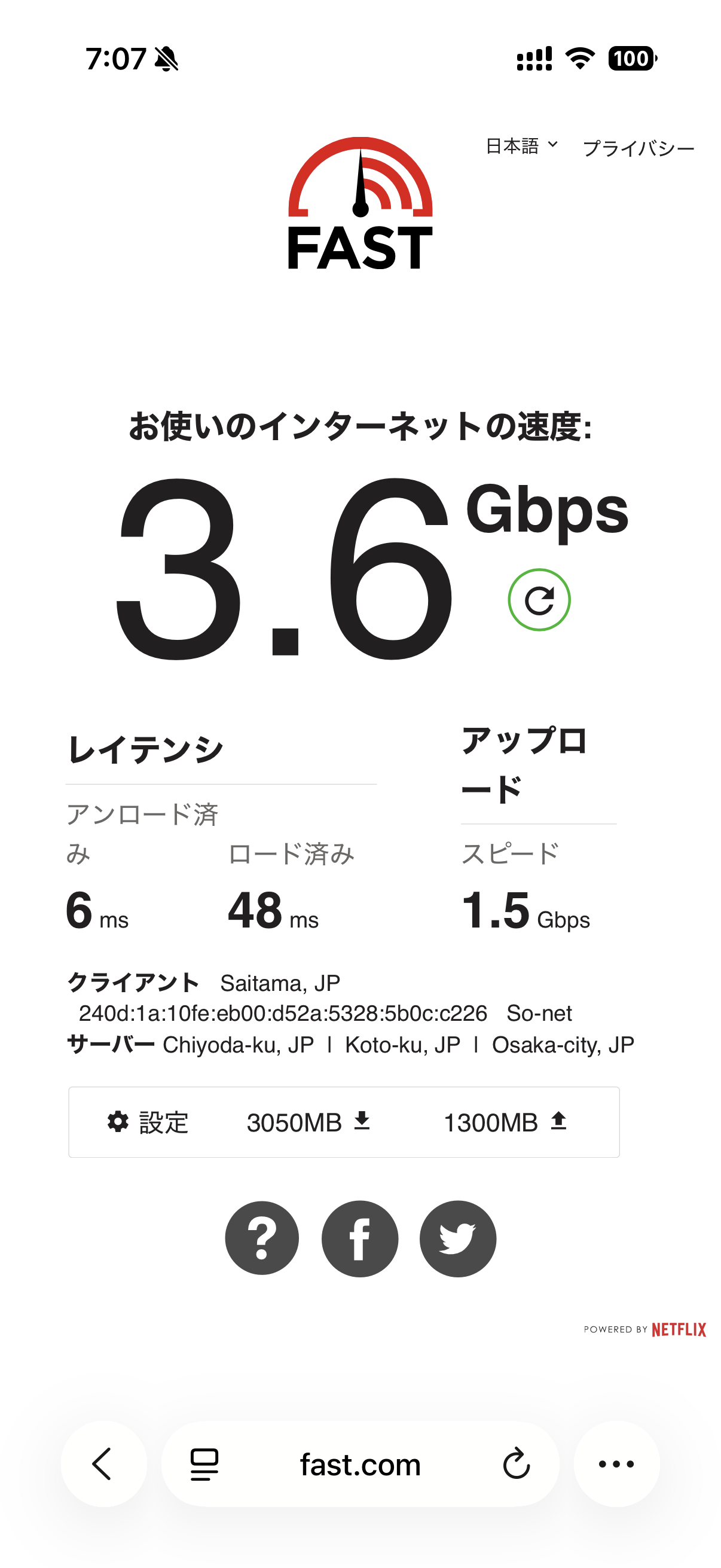Expand the browser overflow menu with three dots

(616, 1465)
